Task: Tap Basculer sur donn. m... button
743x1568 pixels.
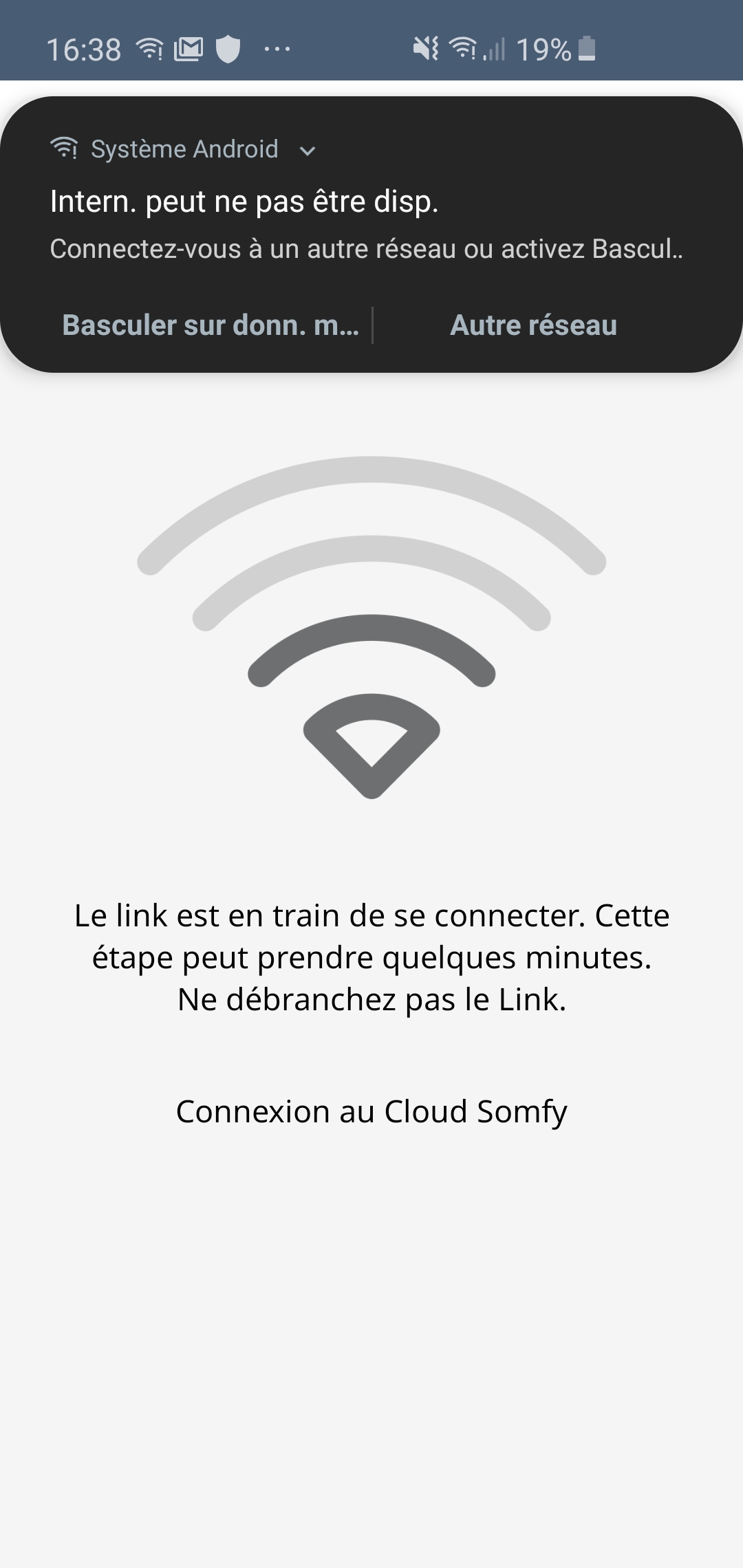Action: coord(211,325)
